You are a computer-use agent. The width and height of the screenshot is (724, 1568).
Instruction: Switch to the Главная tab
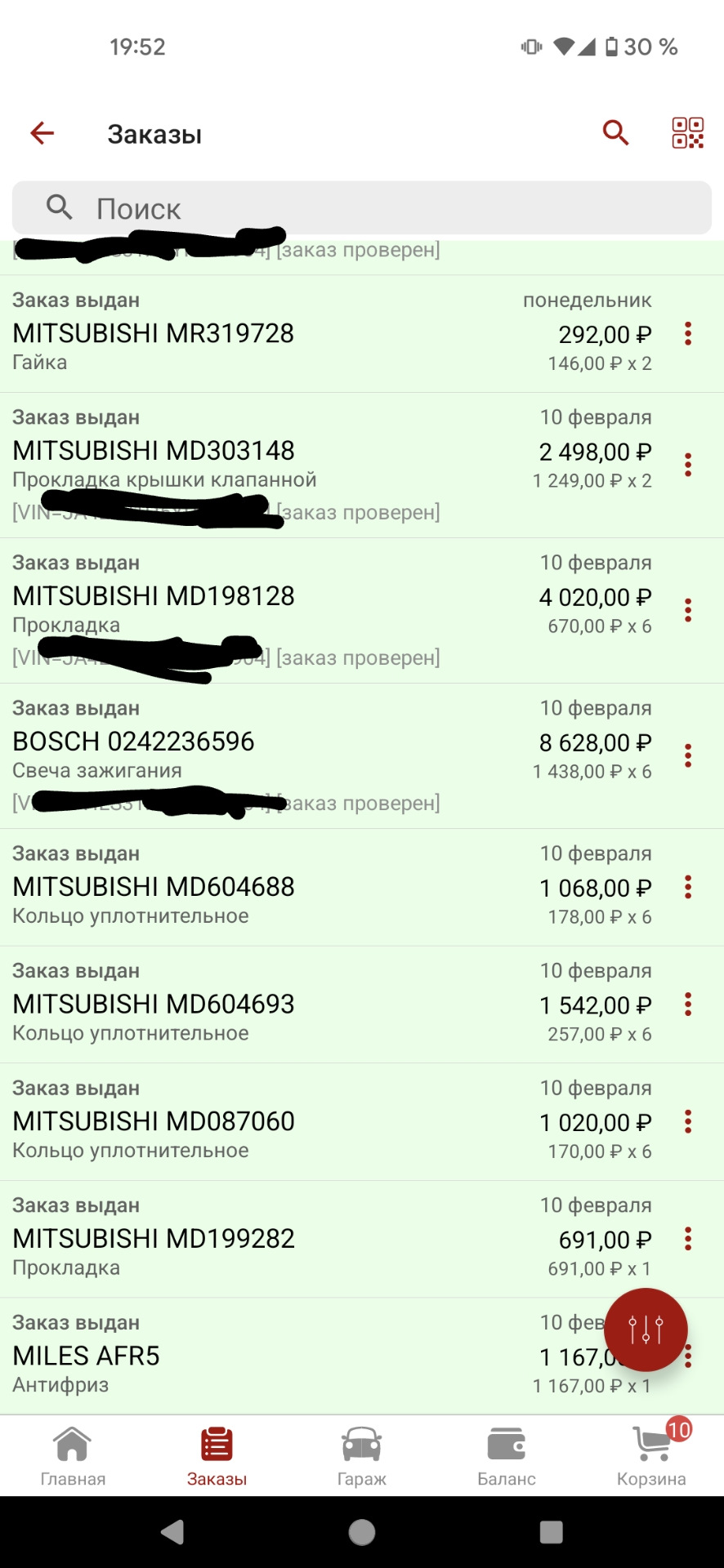tap(73, 1456)
